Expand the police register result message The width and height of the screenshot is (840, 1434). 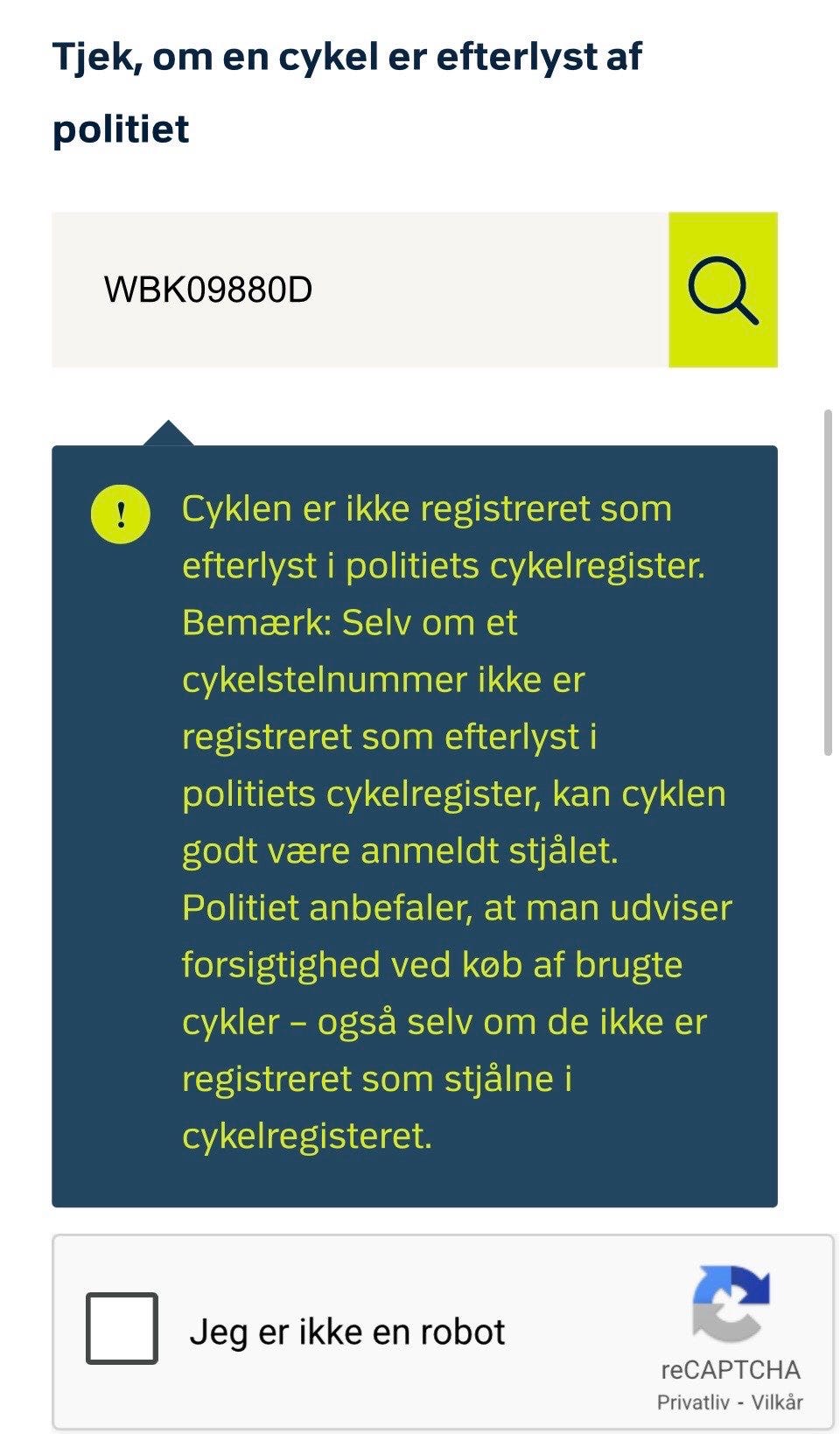[x=416, y=822]
